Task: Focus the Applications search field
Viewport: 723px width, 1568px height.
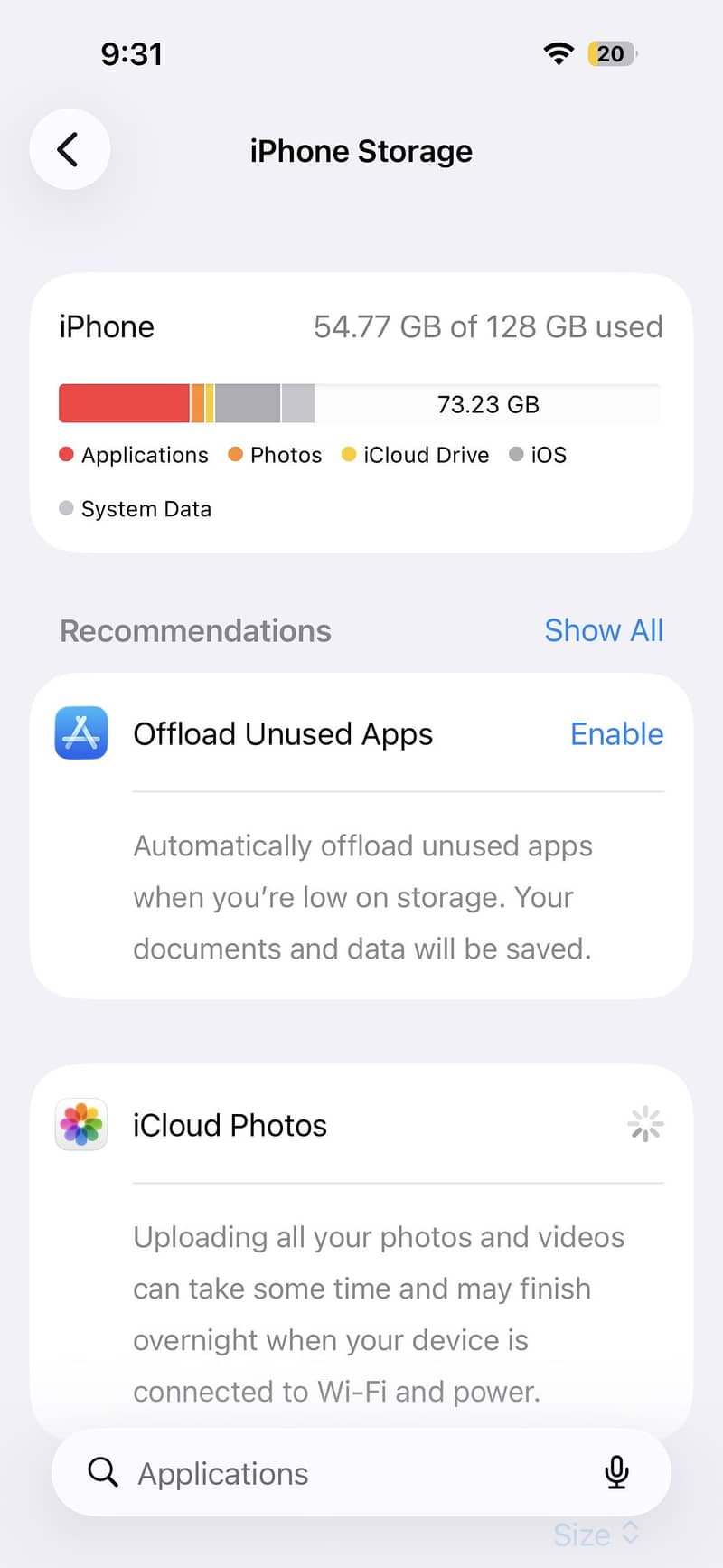Action: [x=361, y=1473]
